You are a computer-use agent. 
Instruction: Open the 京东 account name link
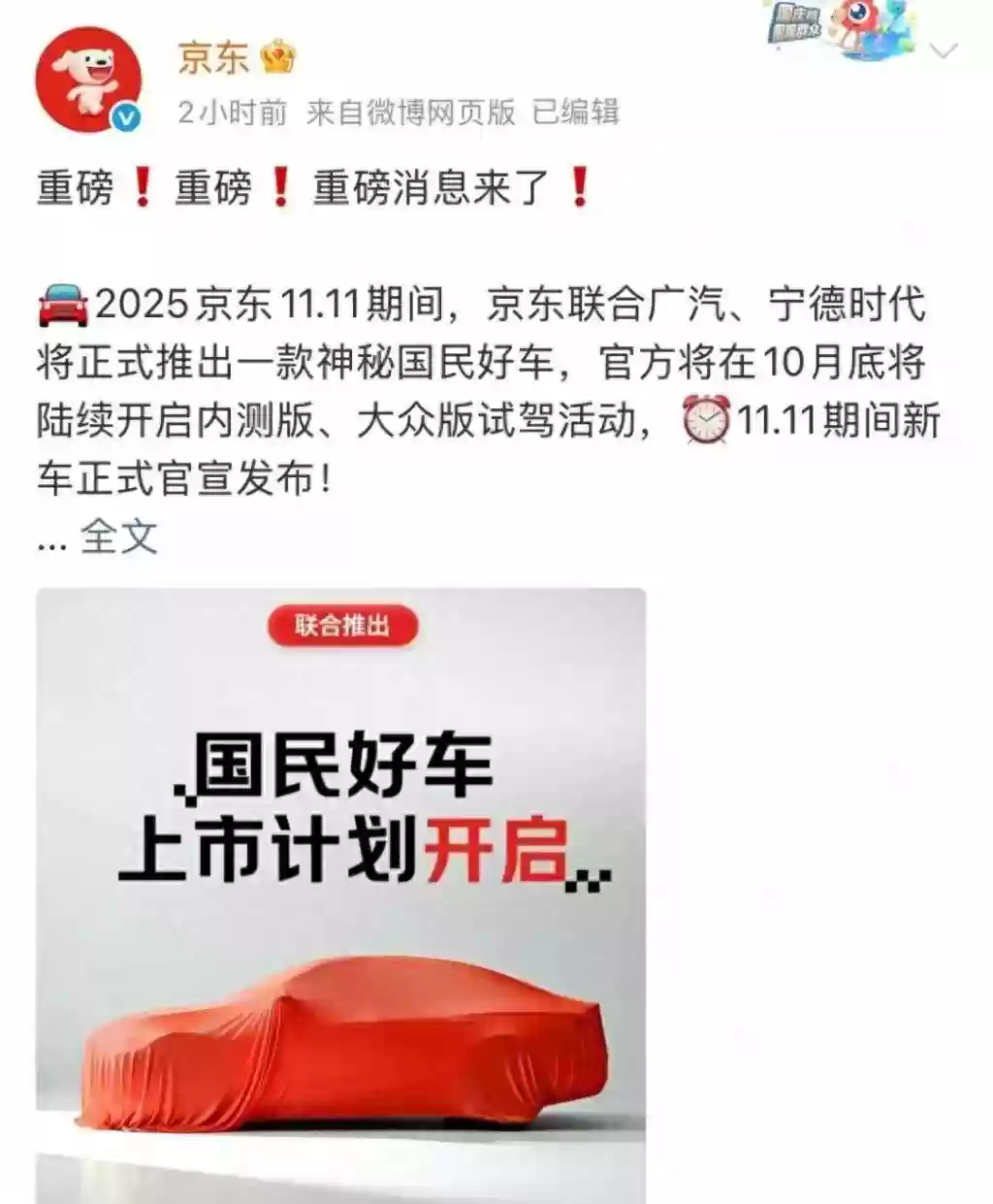click(213, 57)
